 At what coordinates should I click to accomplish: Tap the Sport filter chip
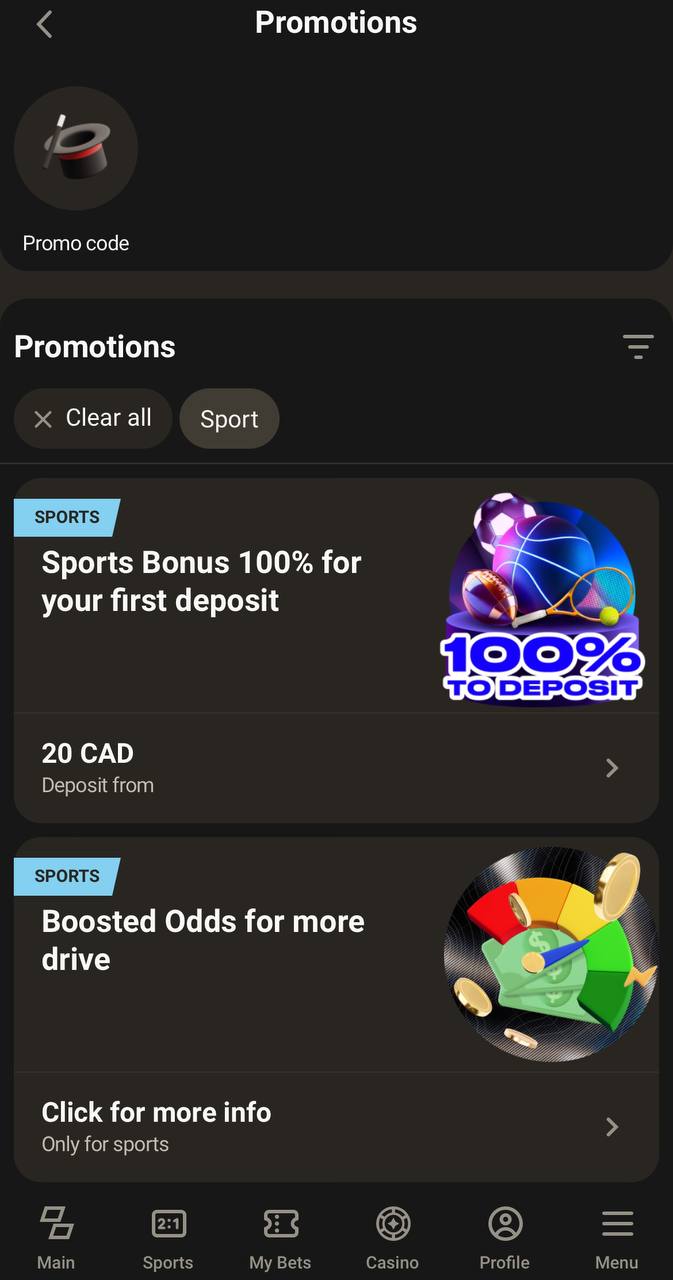229,419
